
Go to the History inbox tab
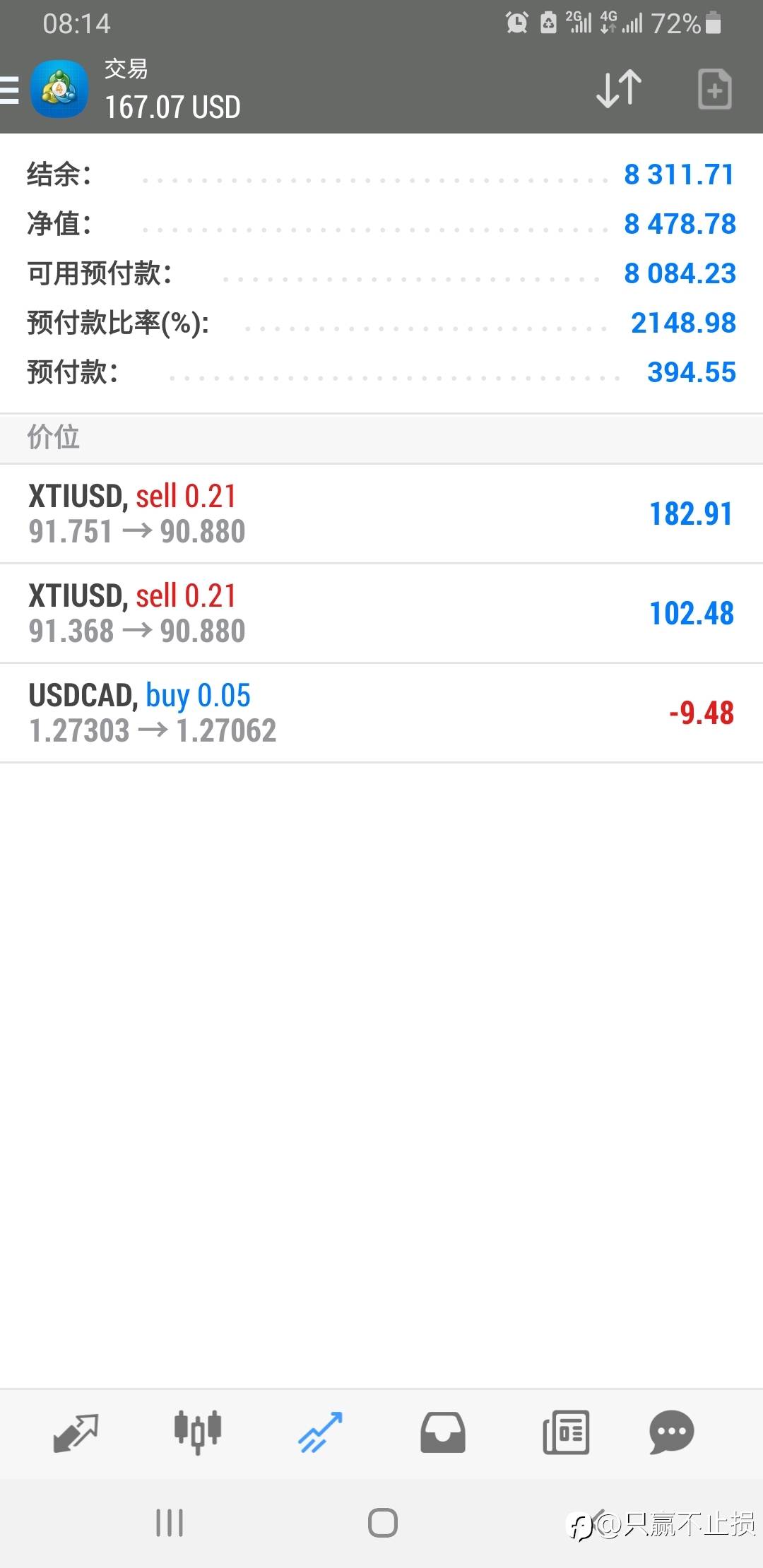click(443, 1432)
